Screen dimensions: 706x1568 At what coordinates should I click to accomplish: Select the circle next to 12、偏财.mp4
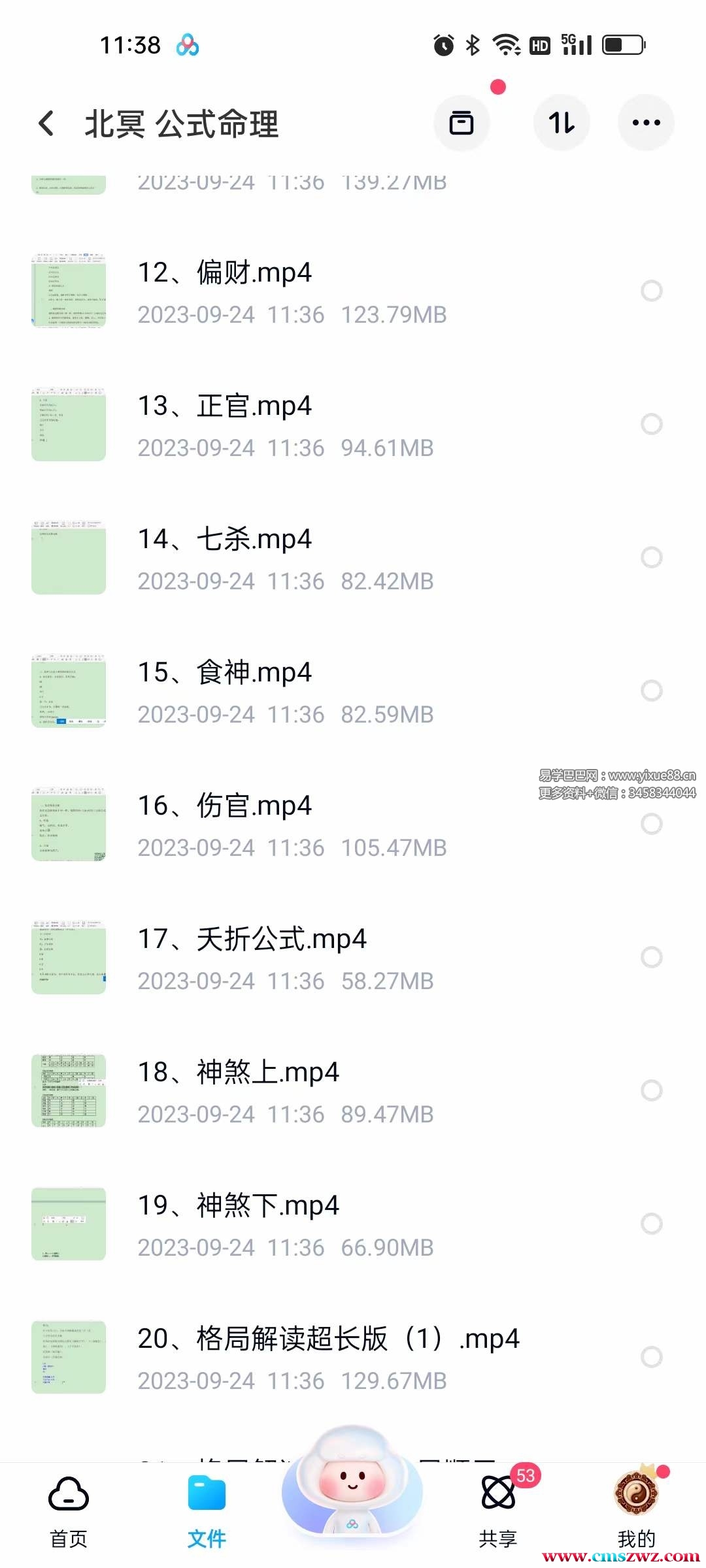pos(651,291)
